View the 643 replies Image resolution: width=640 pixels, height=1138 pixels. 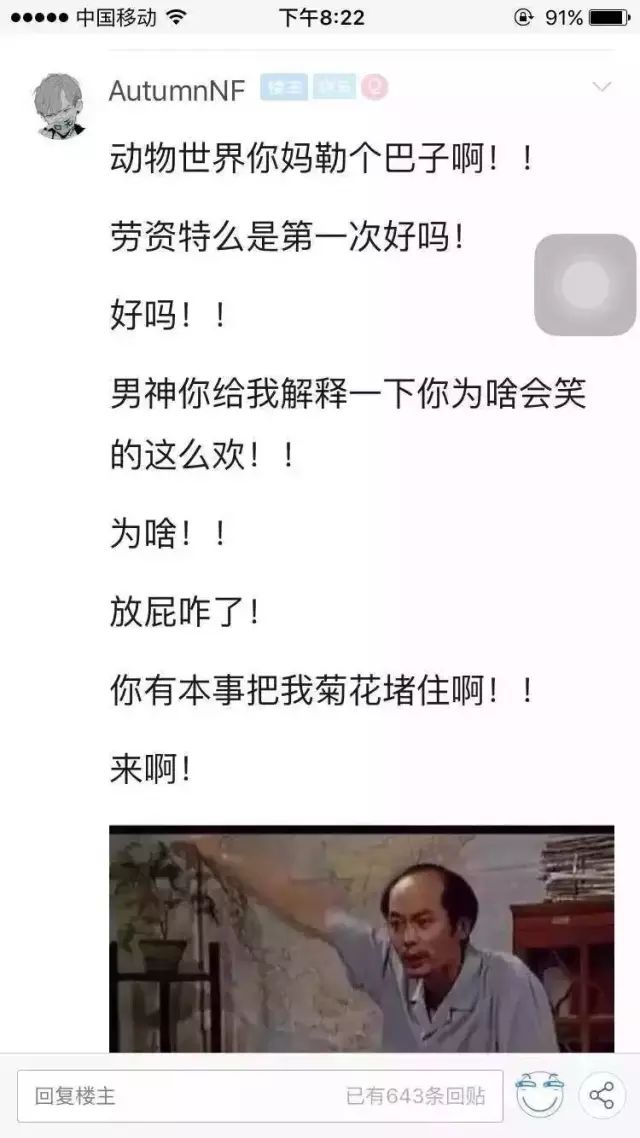416,1095
